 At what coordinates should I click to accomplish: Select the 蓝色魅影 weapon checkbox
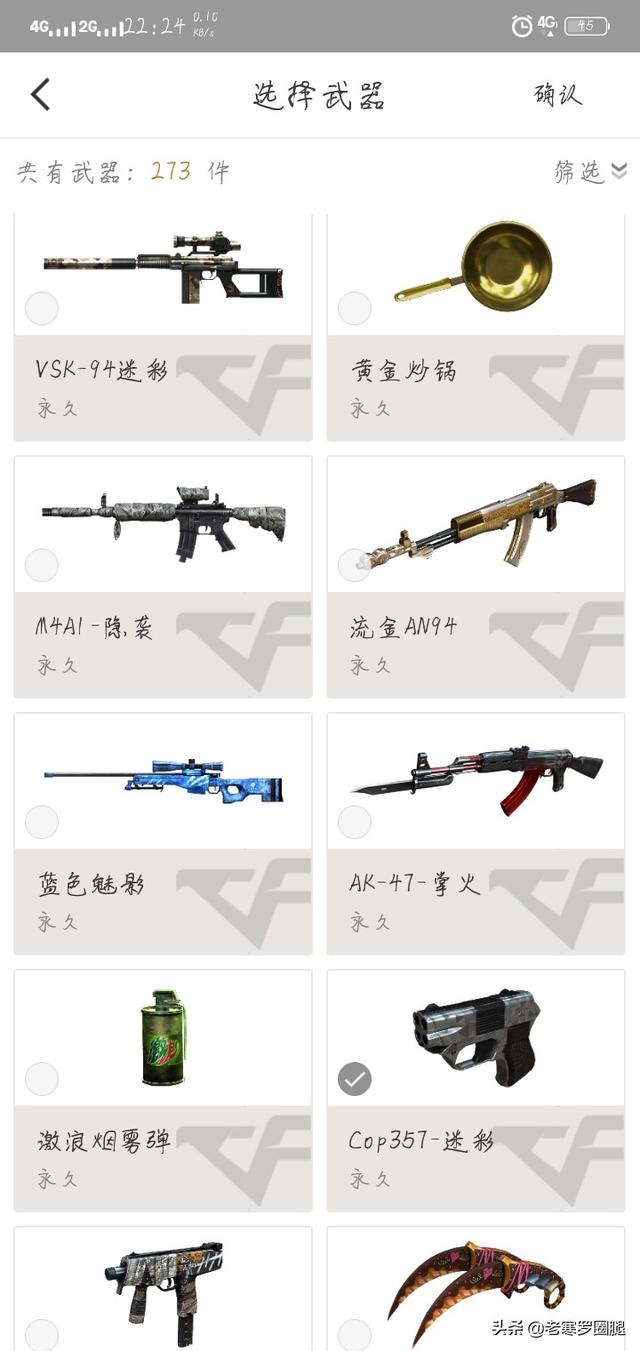[41, 822]
